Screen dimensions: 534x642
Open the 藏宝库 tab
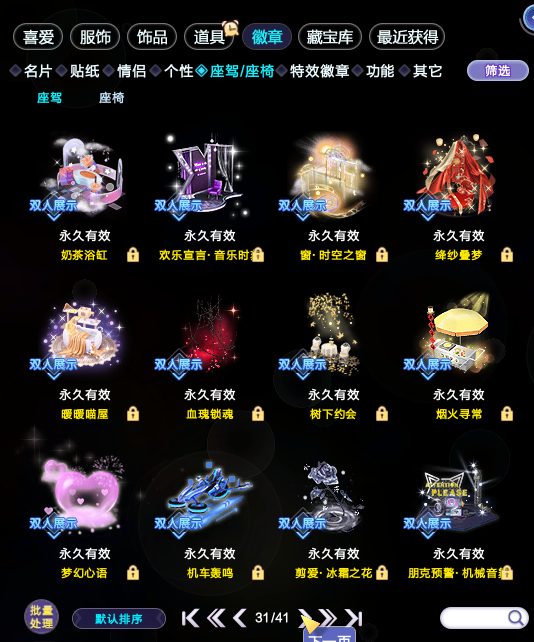[x=330, y=37]
